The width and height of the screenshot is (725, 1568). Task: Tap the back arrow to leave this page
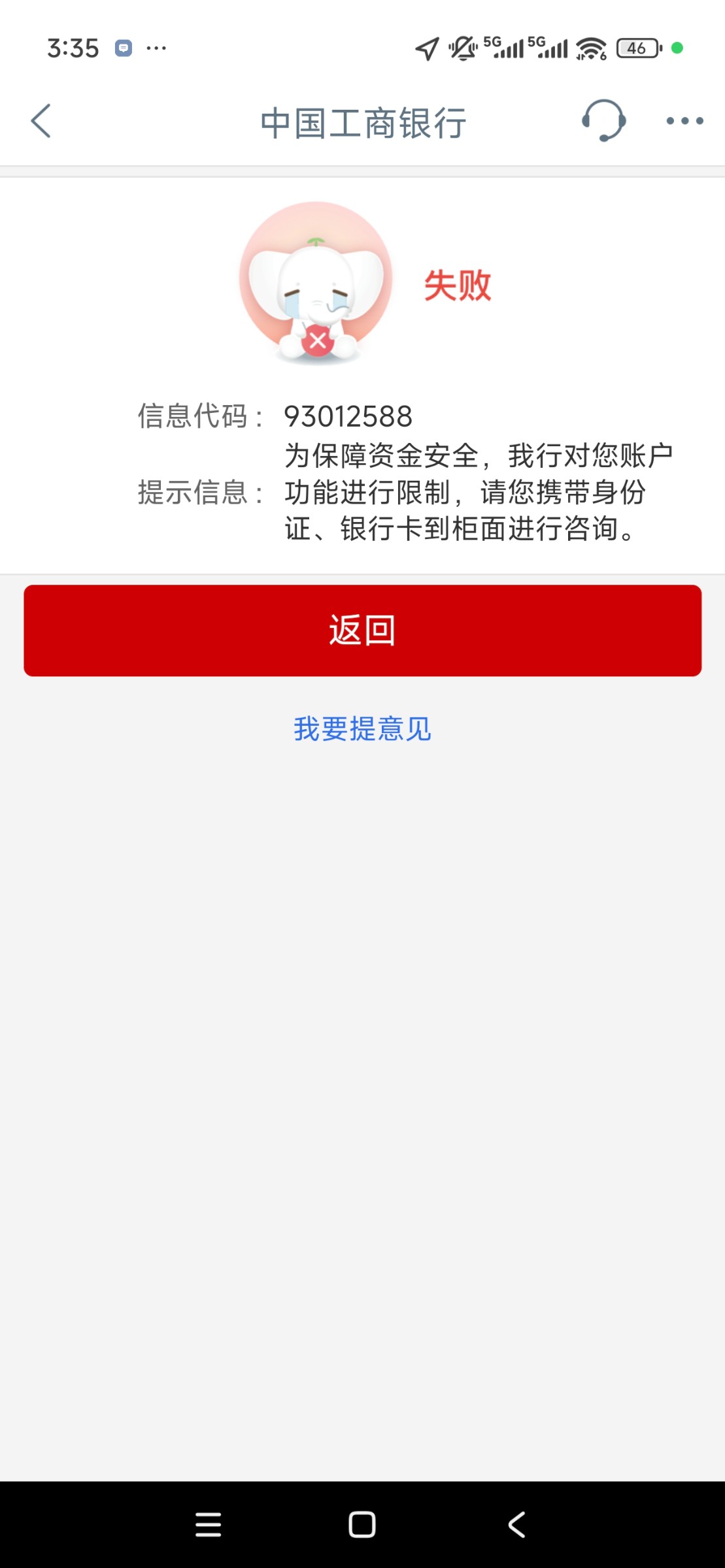tap(41, 120)
